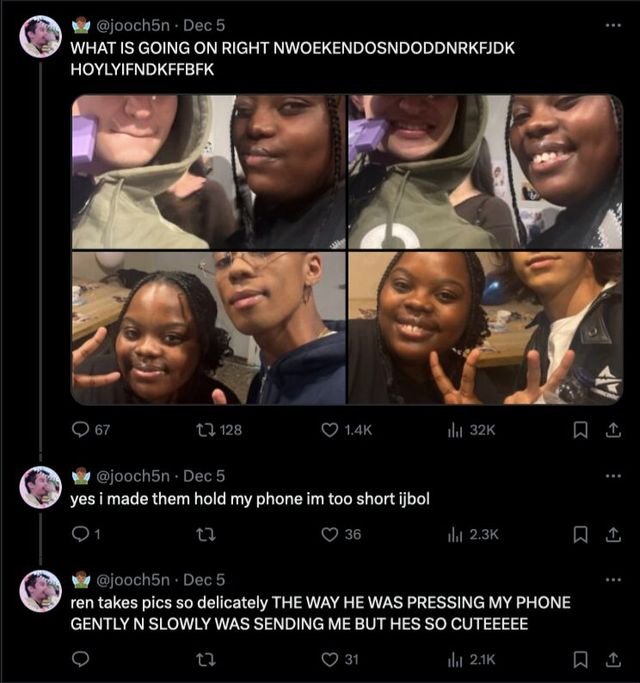The image size is (640, 683).
Task: Repost the "im too short ijbol" post
Action: click(x=204, y=534)
